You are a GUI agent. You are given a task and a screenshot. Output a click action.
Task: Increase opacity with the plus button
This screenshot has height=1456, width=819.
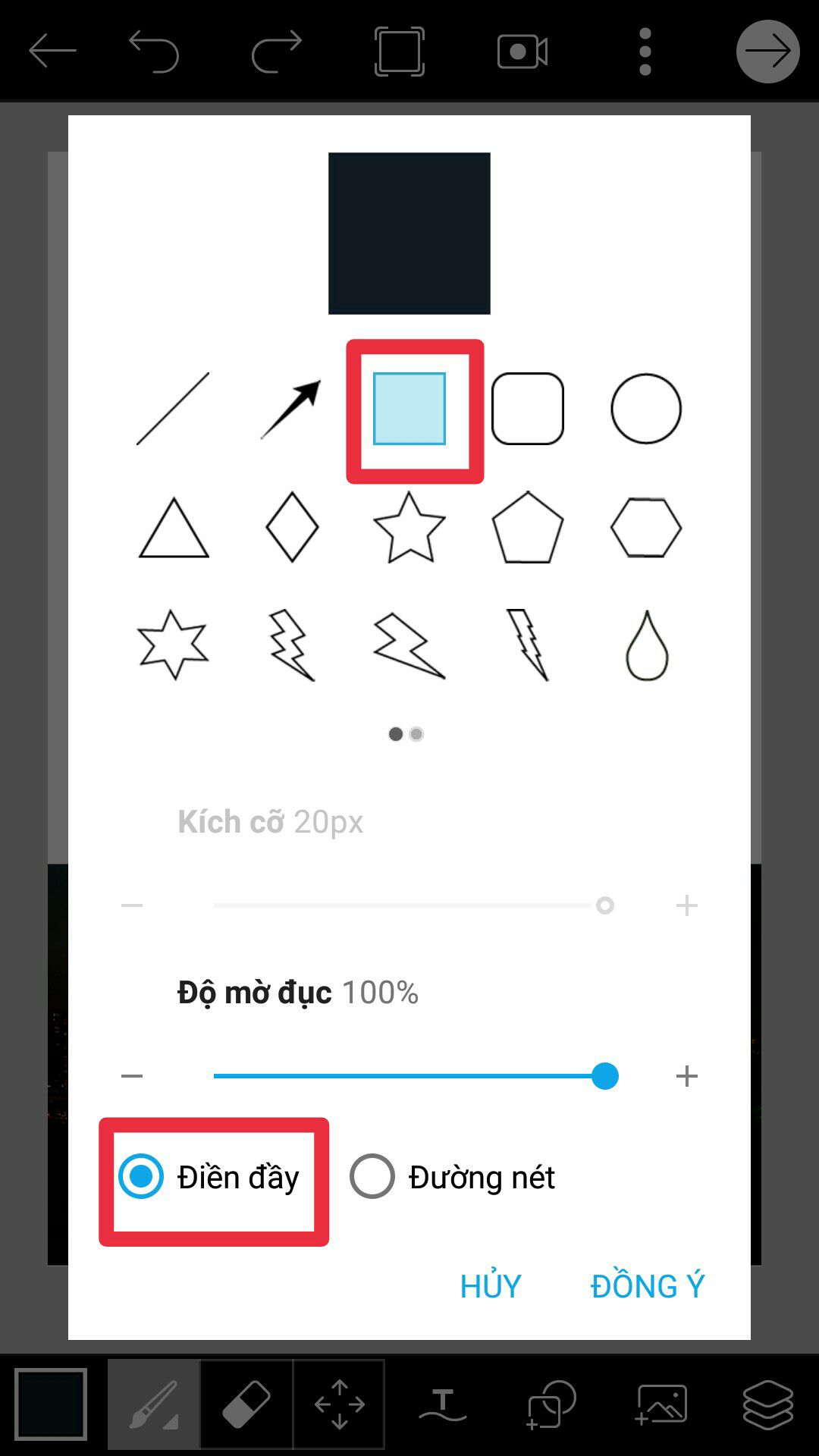click(x=687, y=1076)
